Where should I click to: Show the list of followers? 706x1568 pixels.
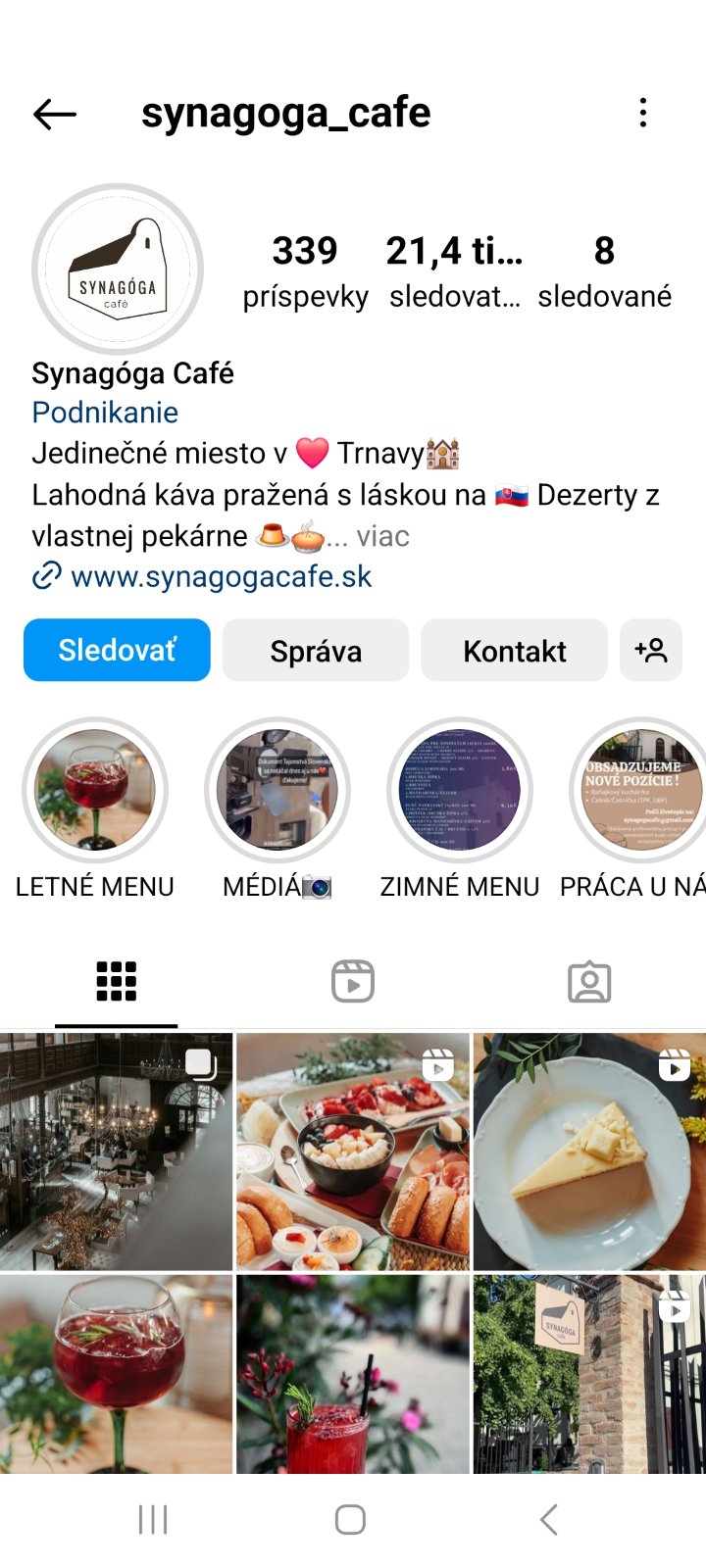[x=454, y=270]
